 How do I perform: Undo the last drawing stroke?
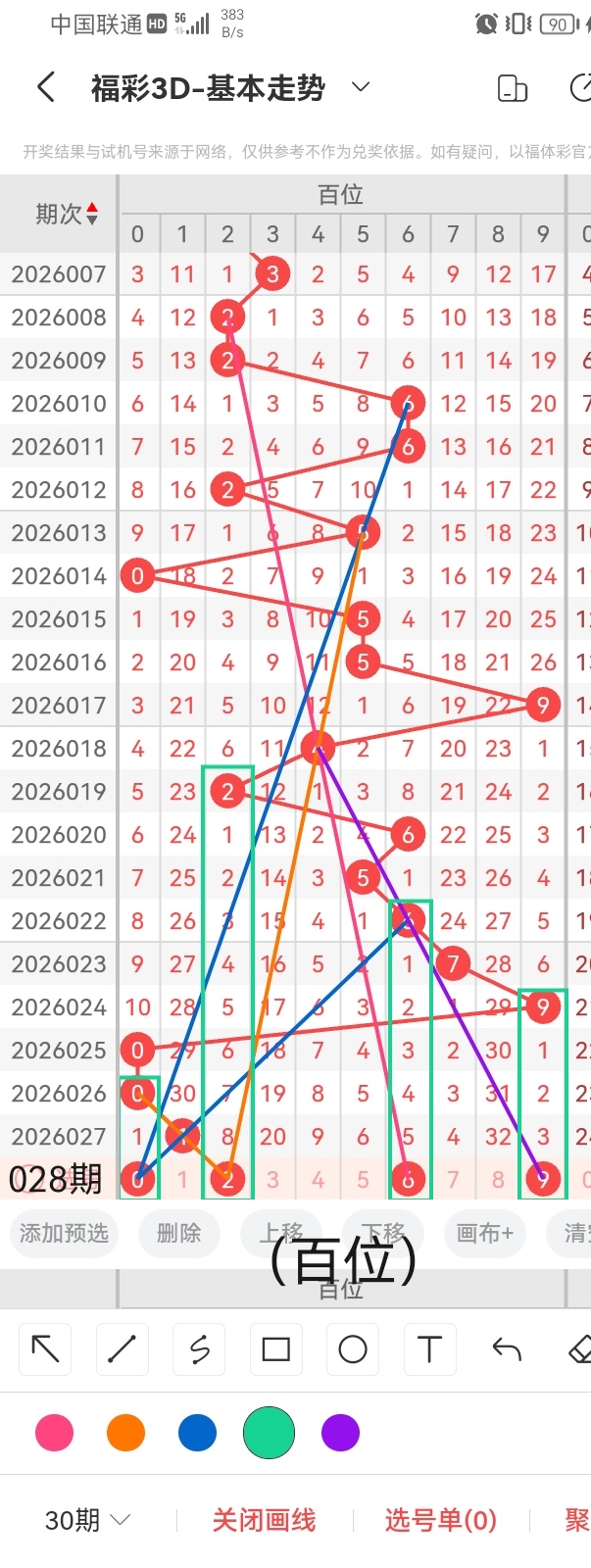coord(506,1349)
